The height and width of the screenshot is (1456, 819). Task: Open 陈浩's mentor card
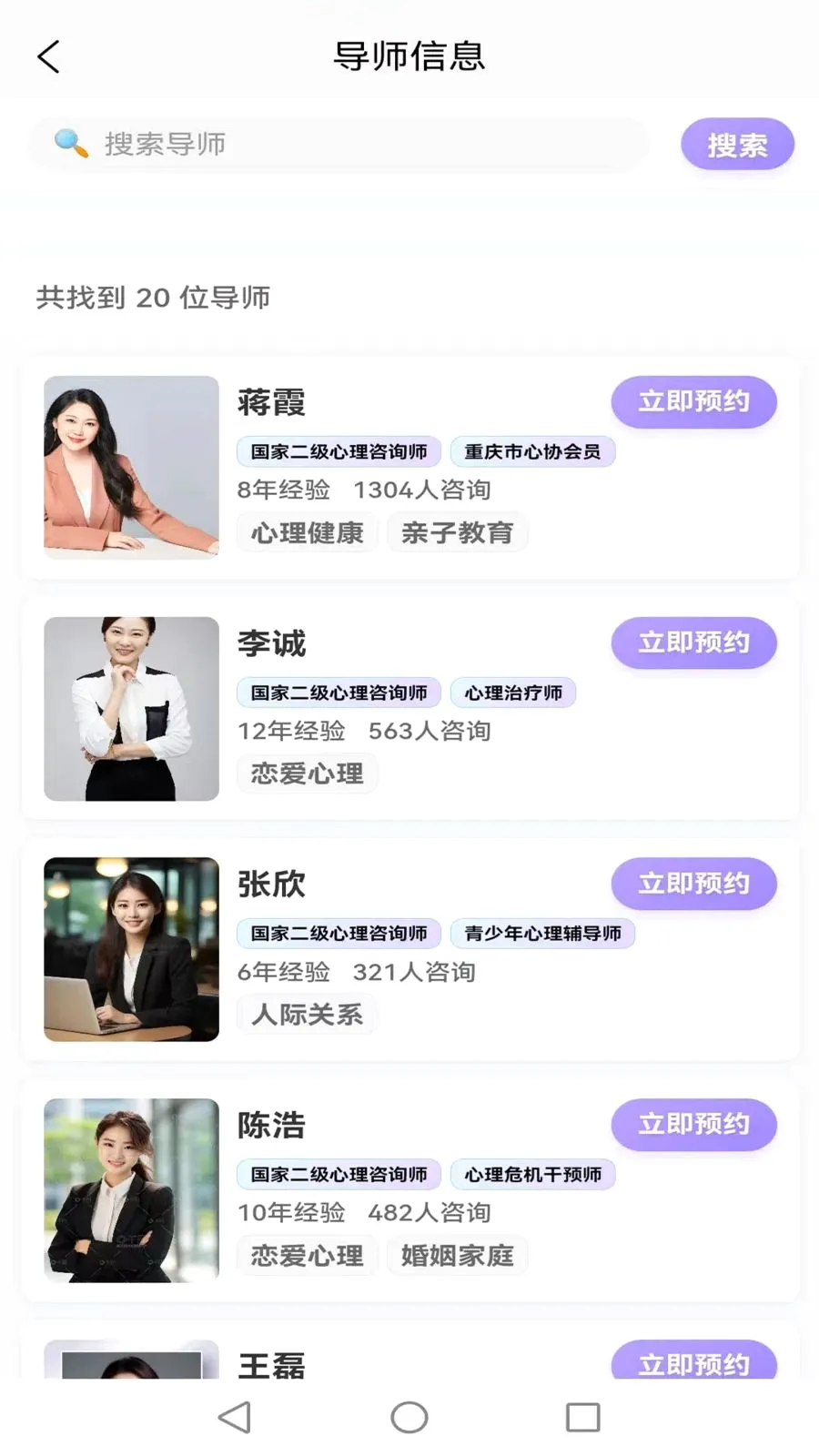(x=410, y=1190)
